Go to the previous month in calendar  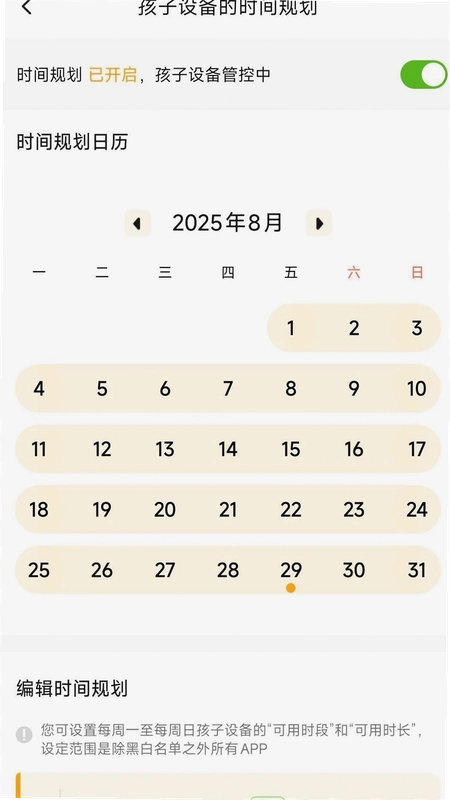137,223
